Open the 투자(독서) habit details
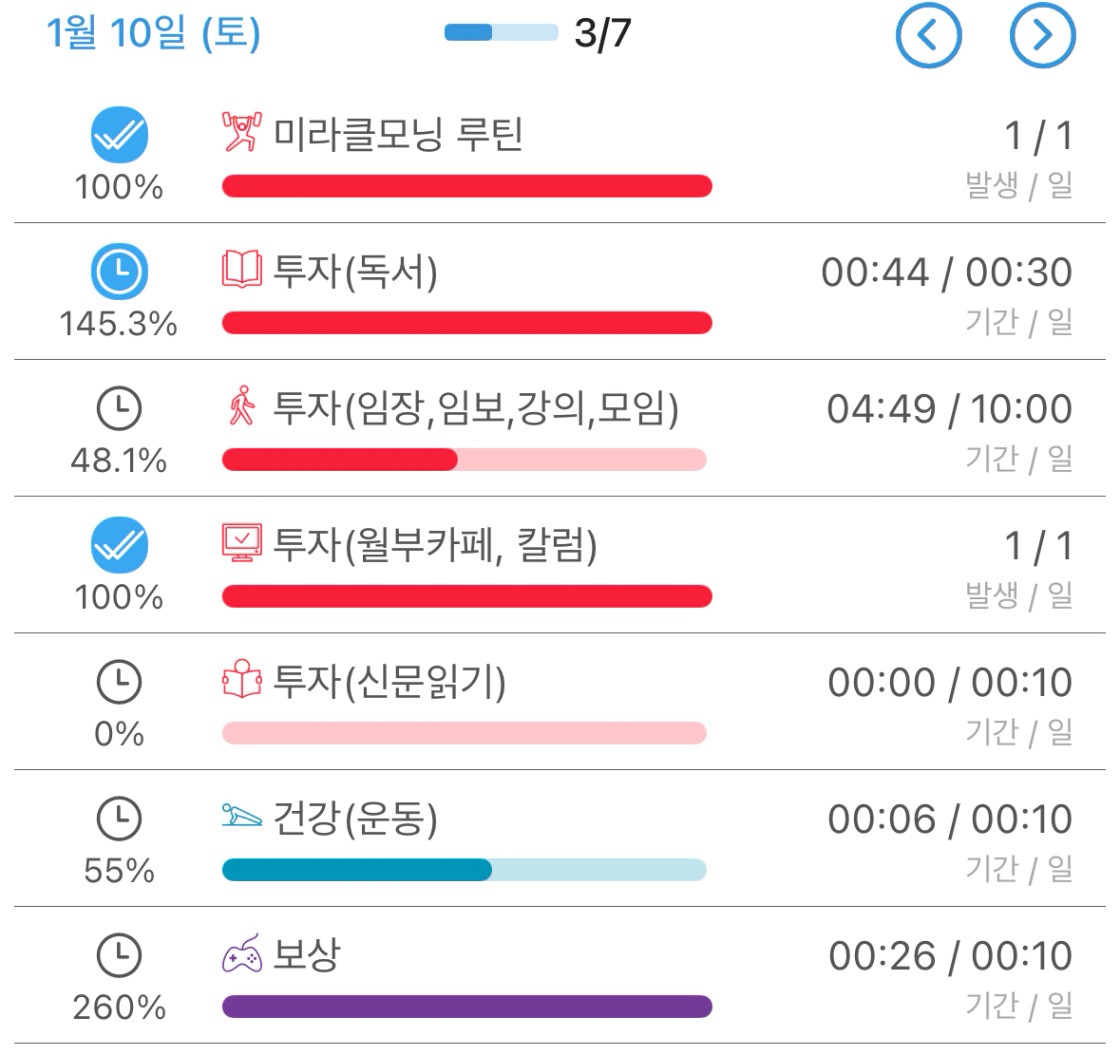The image size is (1120, 1055). [354, 272]
